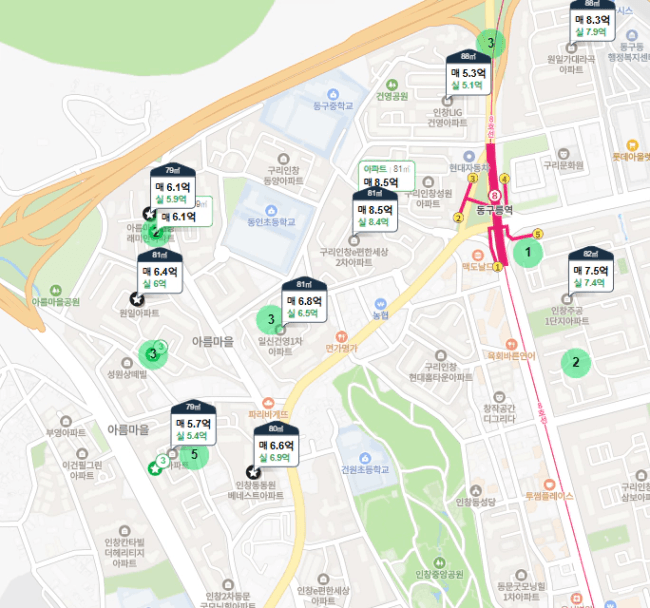Open the 매 7.5억 marker at 인창주공1단지
The height and width of the screenshot is (608, 650).
(x=591, y=271)
